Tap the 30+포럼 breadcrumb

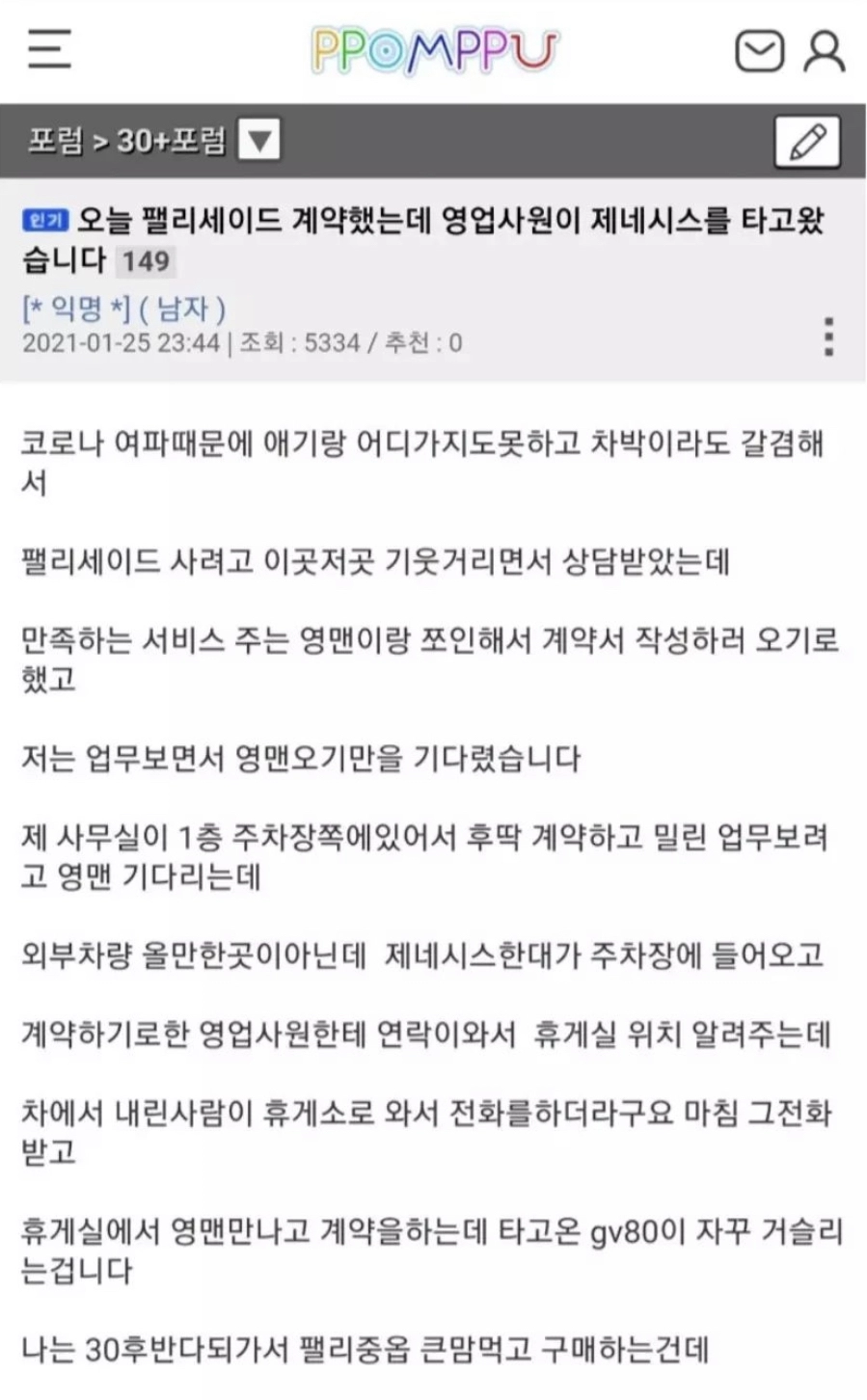(171, 141)
